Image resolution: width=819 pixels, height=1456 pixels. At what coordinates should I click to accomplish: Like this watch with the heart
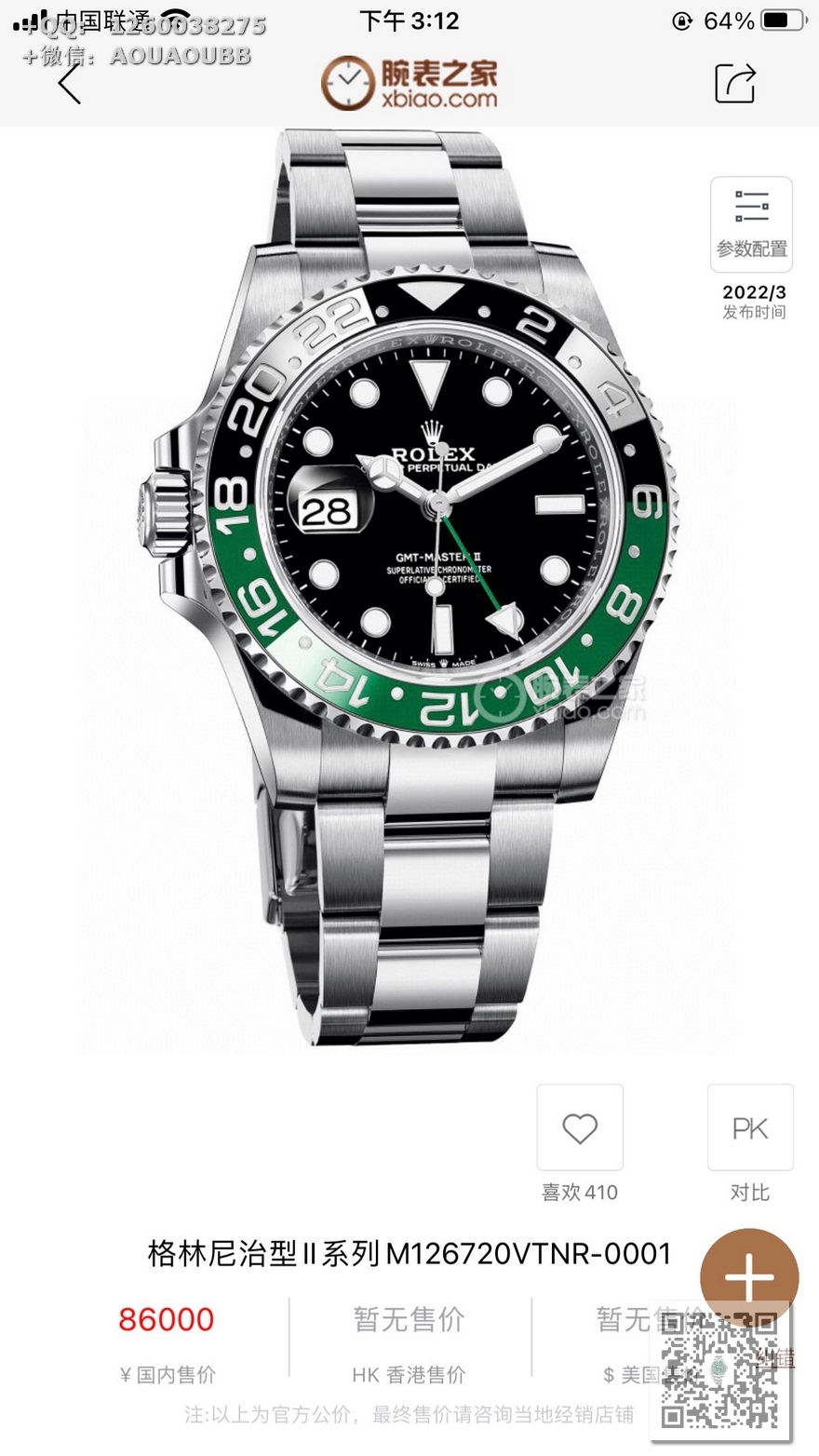click(x=580, y=1128)
